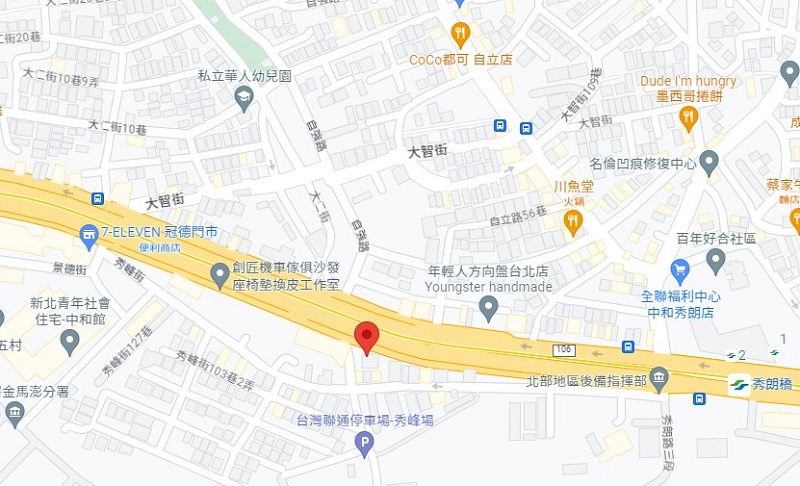Select the 秀朗橋 metro station marker

[738, 384]
